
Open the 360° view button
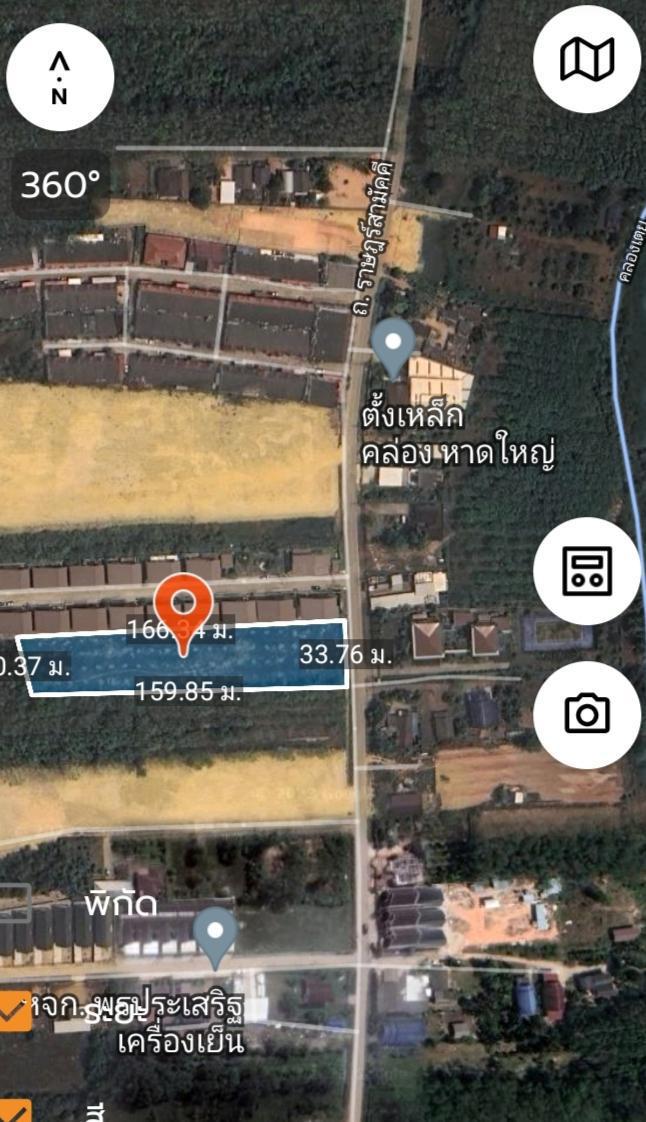point(61,185)
